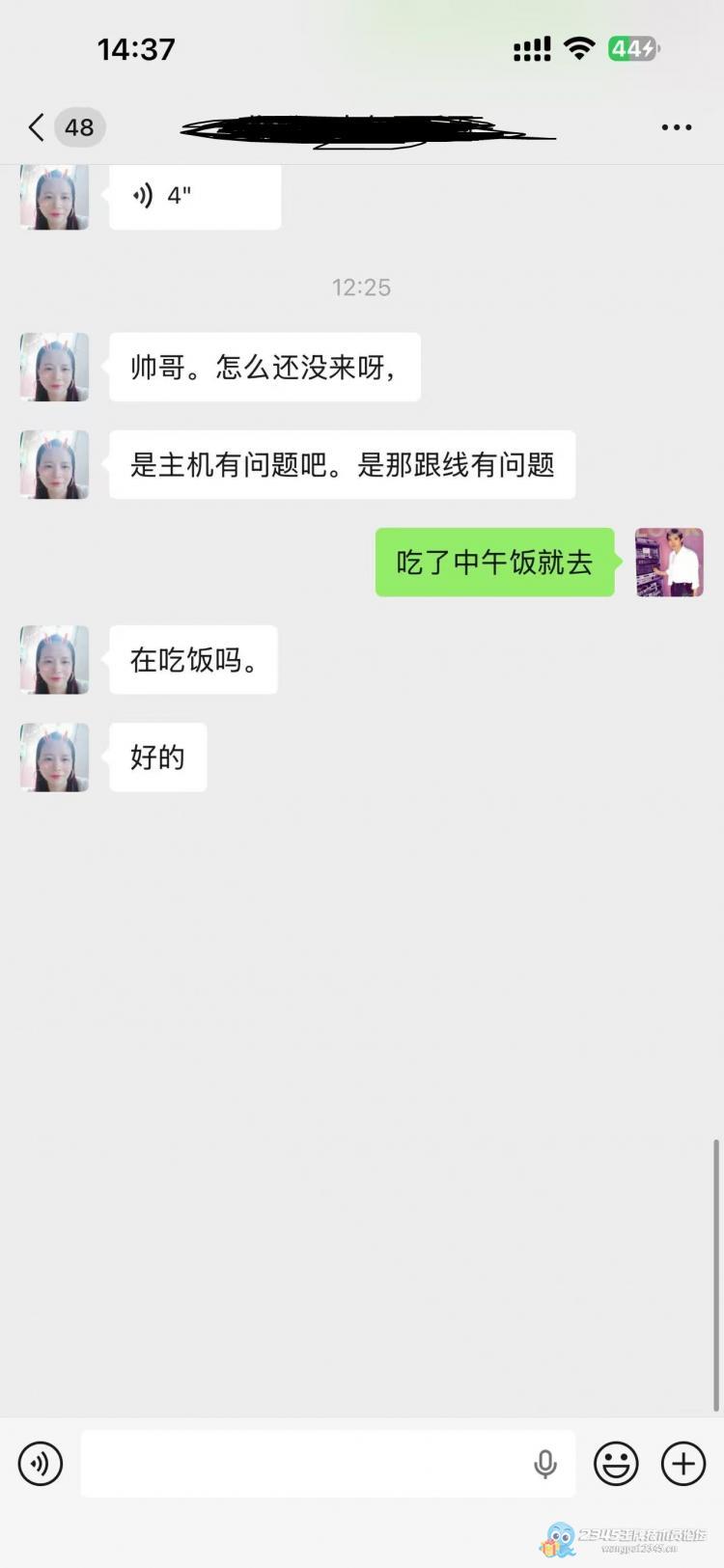View the contact's avatar beside 好的
This screenshot has width=724, height=1568.
55,757
